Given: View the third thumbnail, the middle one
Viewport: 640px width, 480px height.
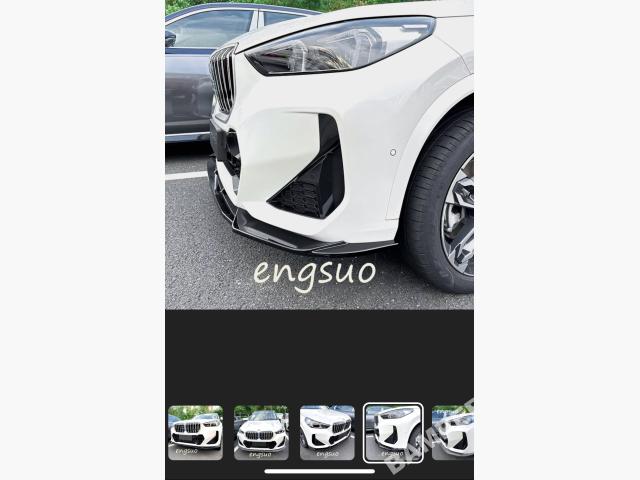Looking at the screenshot, I should point(327,432).
